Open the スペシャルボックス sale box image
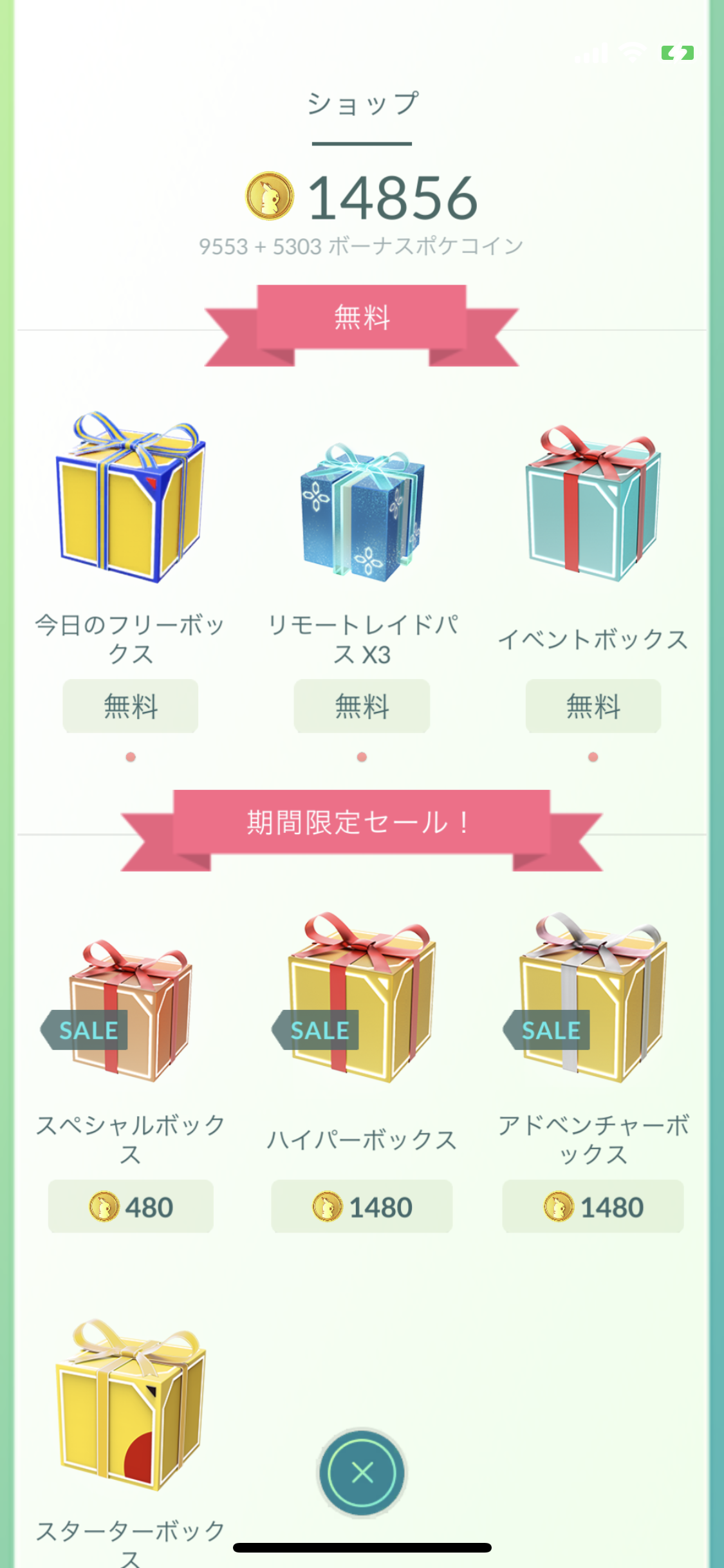This screenshot has width=724, height=1568. (131, 1011)
